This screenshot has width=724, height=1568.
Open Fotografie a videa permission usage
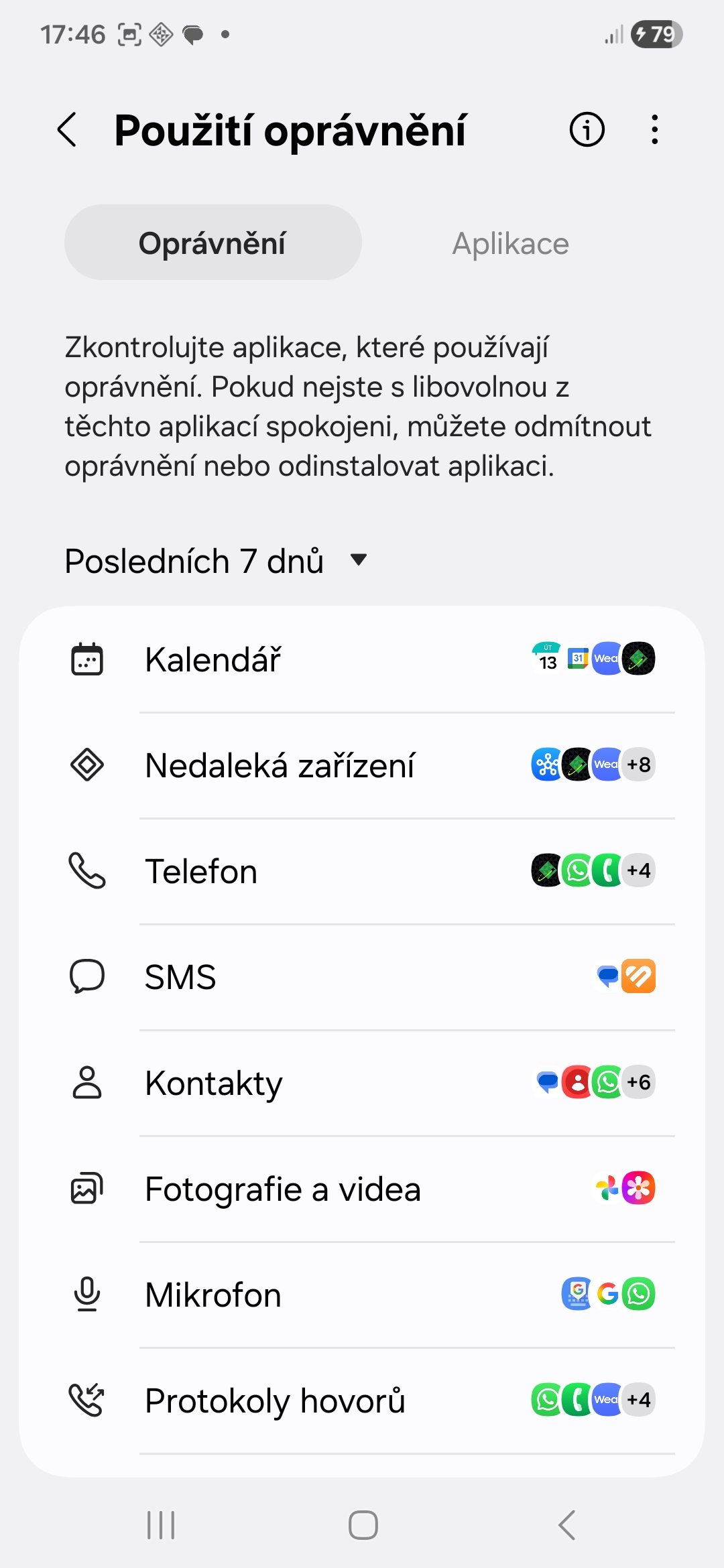(362, 1189)
